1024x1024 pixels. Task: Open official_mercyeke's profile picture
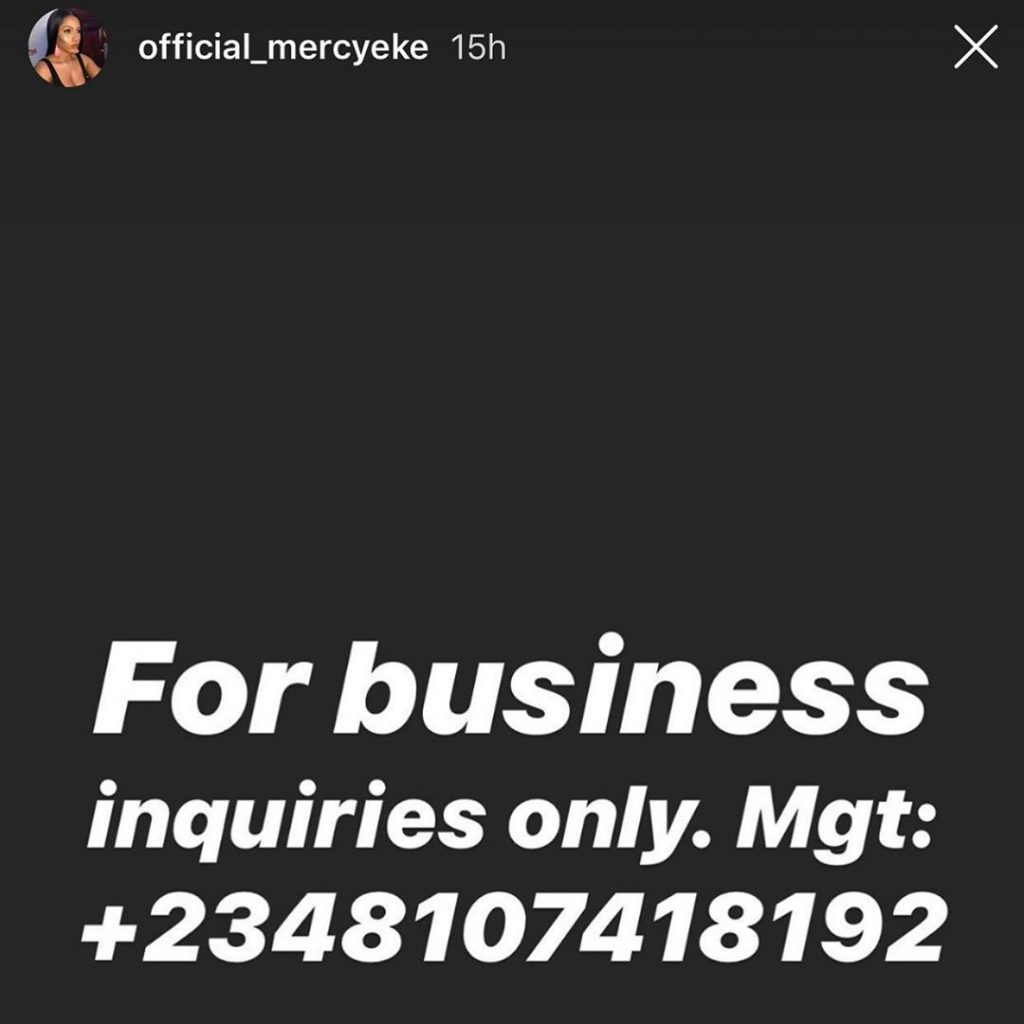point(66,47)
